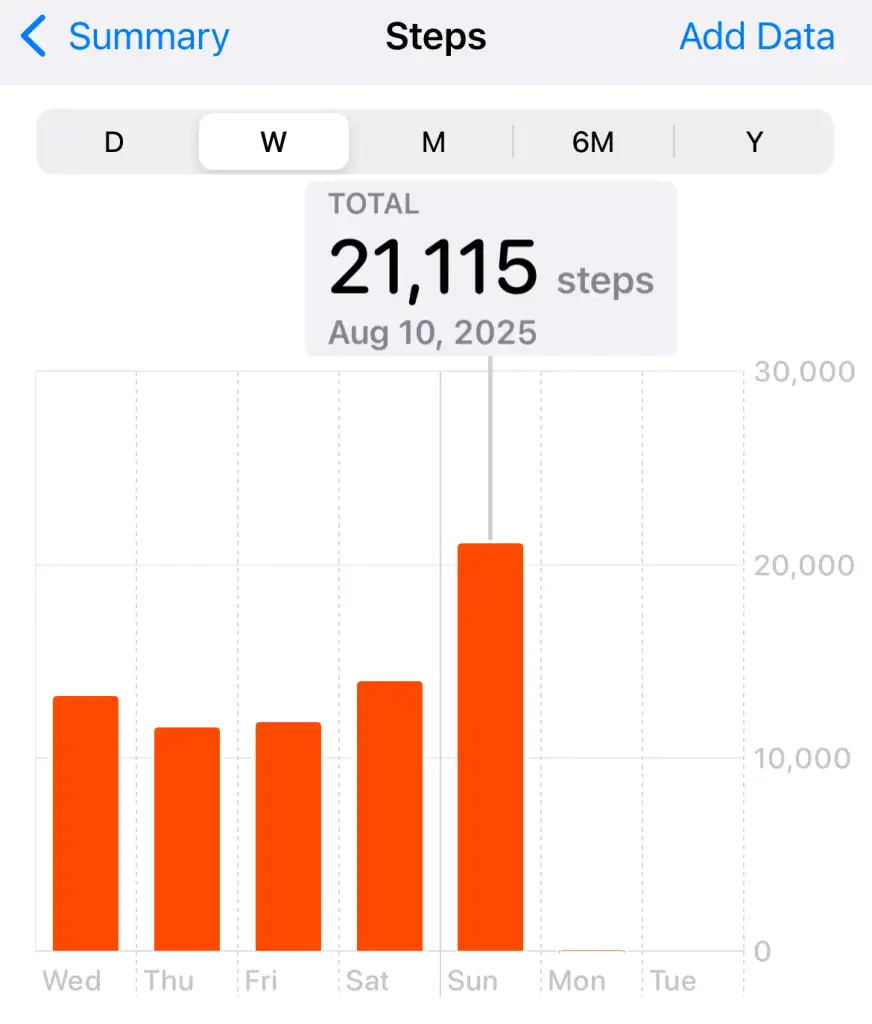872x1024 pixels.
Task: Switch to the Y year view
Action: tap(754, 142)
